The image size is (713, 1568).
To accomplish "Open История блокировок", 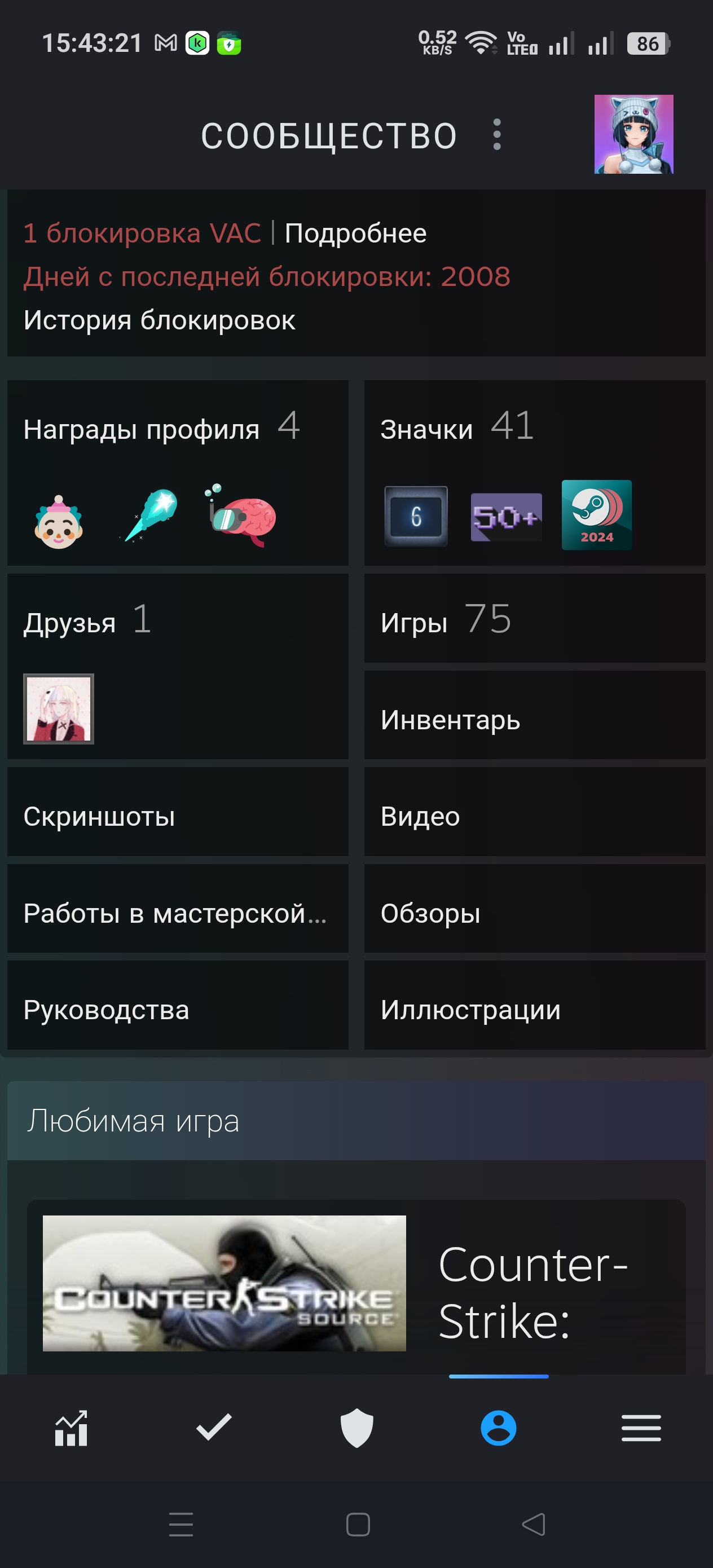I will click(x=160, y=320).
